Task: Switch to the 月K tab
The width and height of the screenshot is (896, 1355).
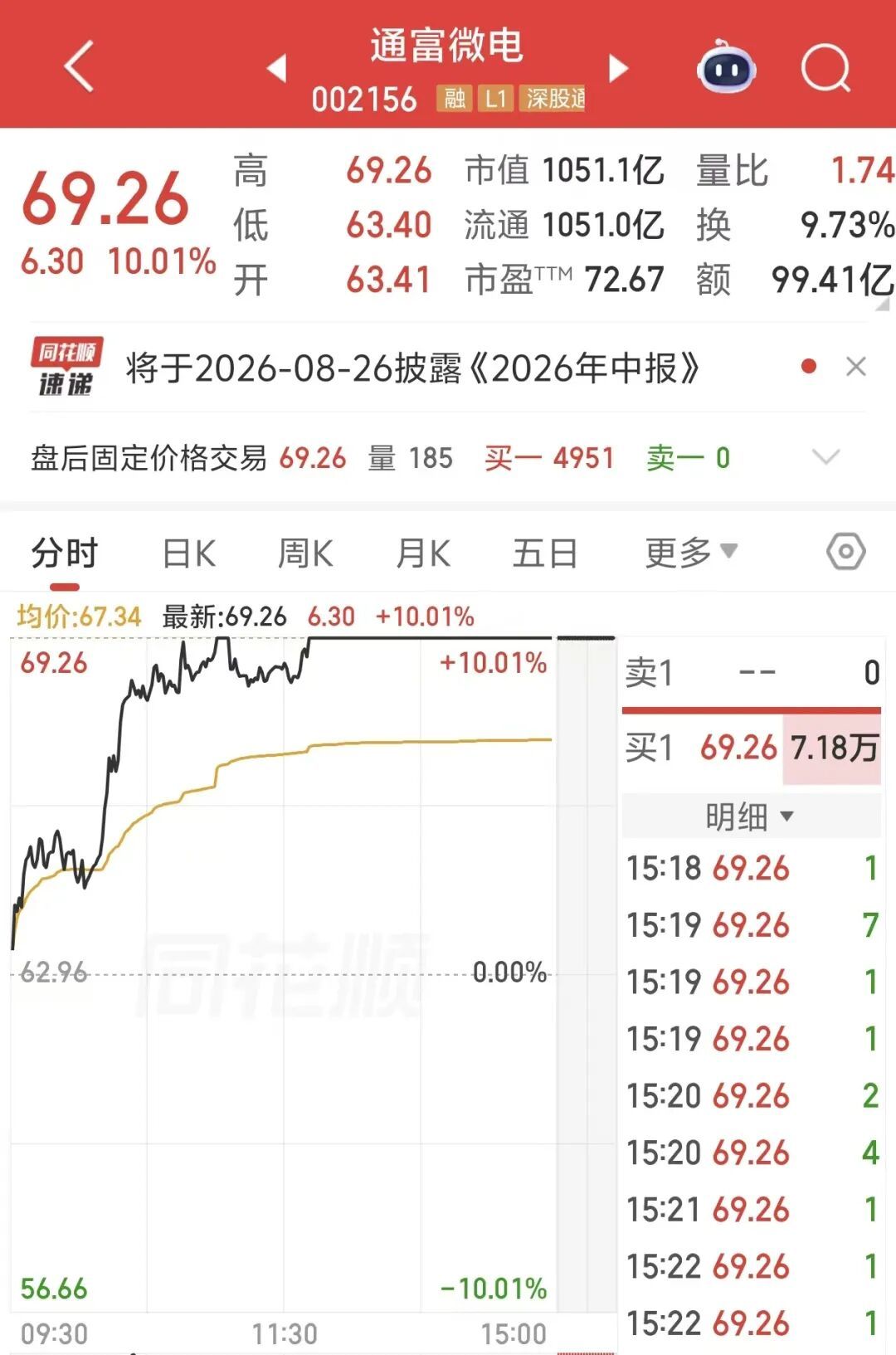Action: pos(423,553)
